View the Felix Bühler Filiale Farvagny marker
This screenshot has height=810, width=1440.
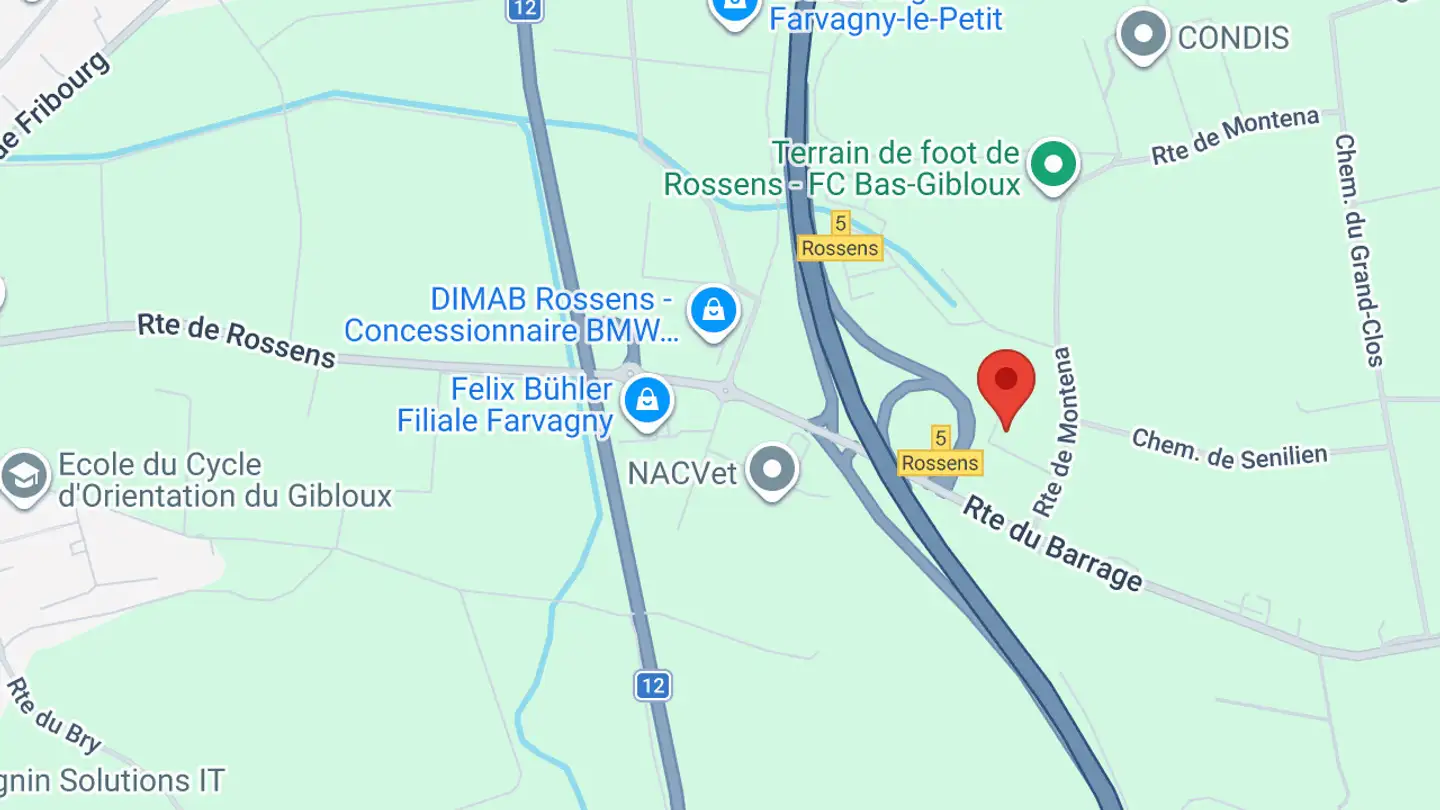(648, 401)
